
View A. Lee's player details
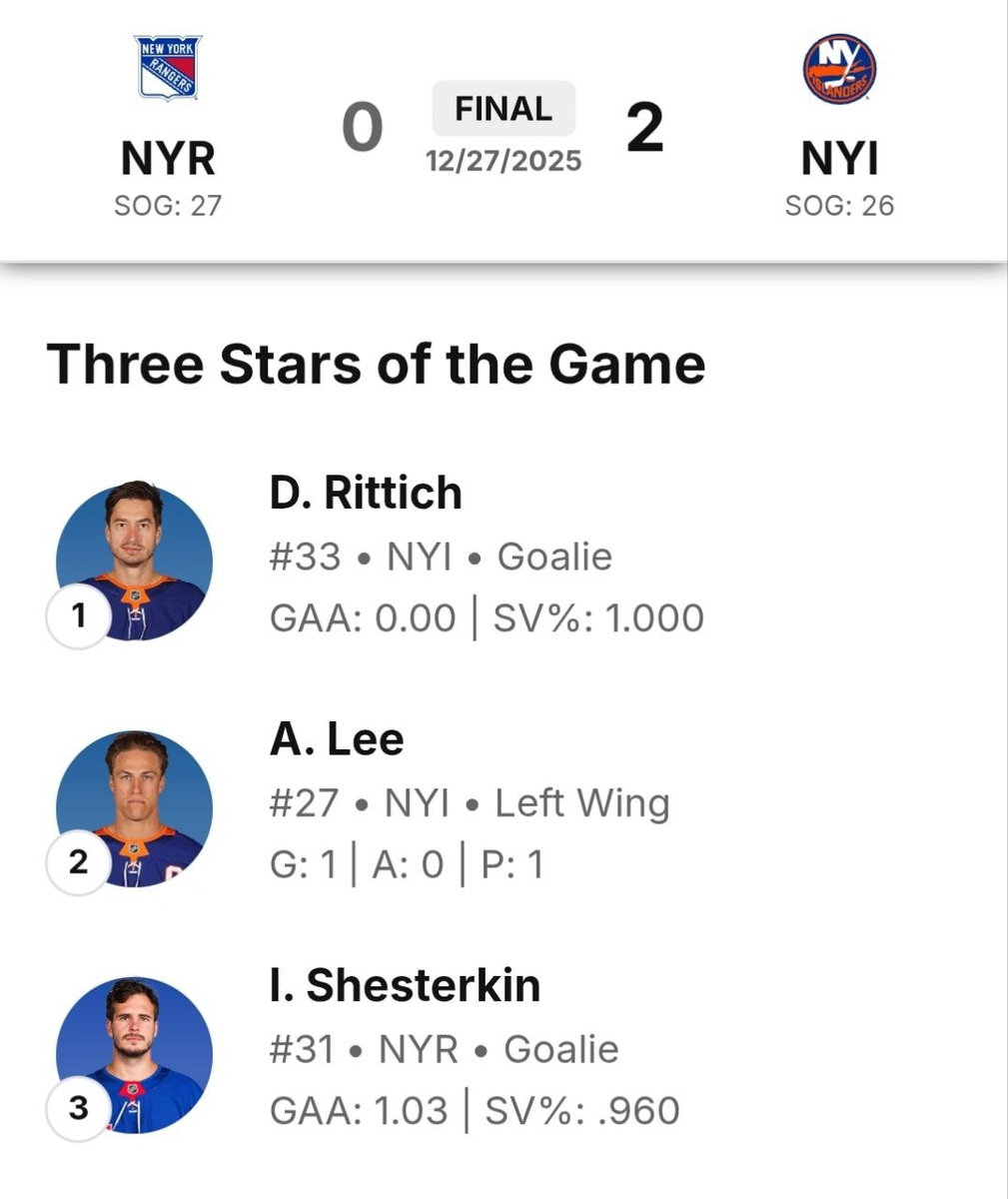tap(337, 739)
